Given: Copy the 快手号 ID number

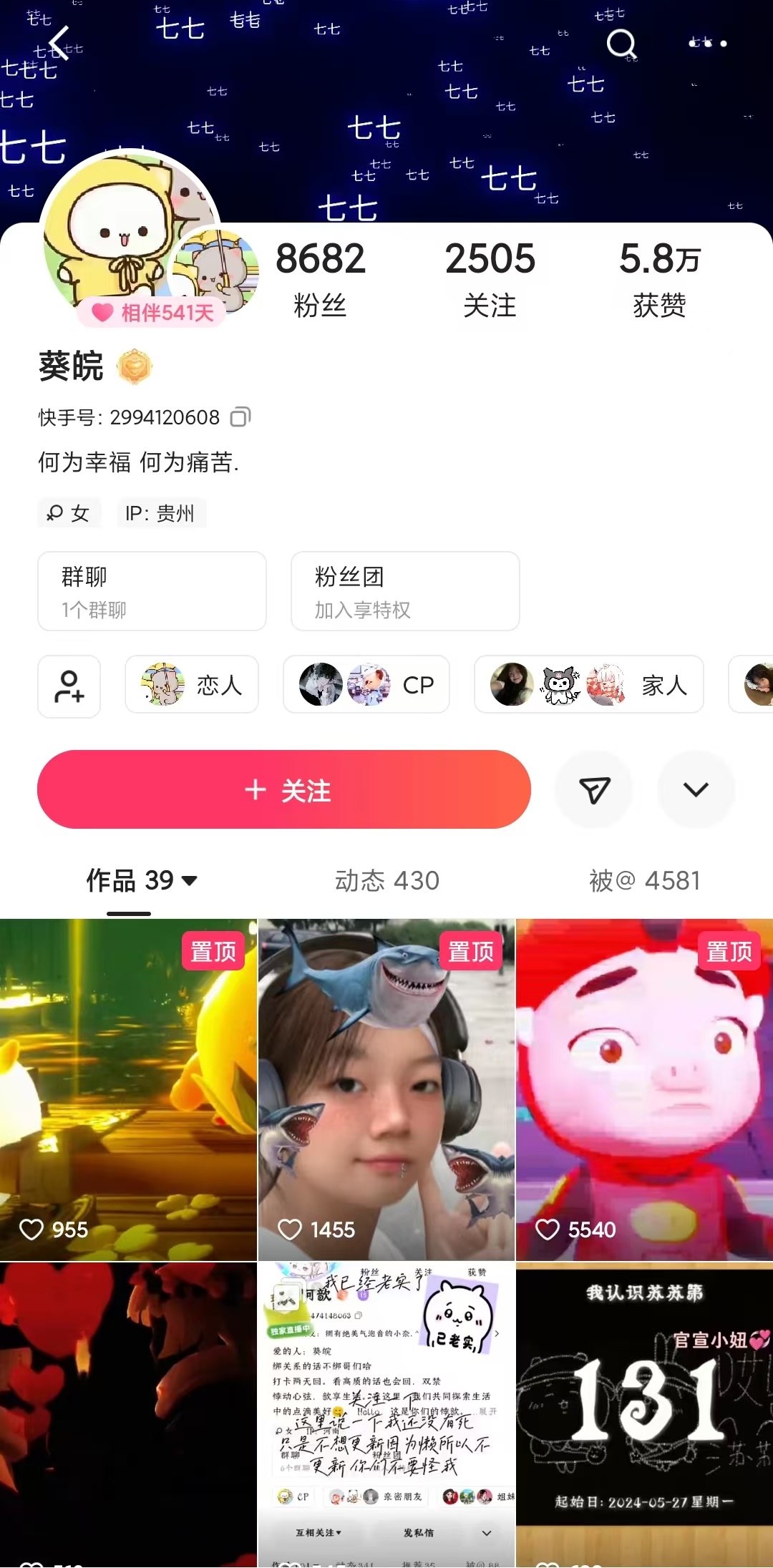Looking at the screenshot, I should click(x=240, y=417).
